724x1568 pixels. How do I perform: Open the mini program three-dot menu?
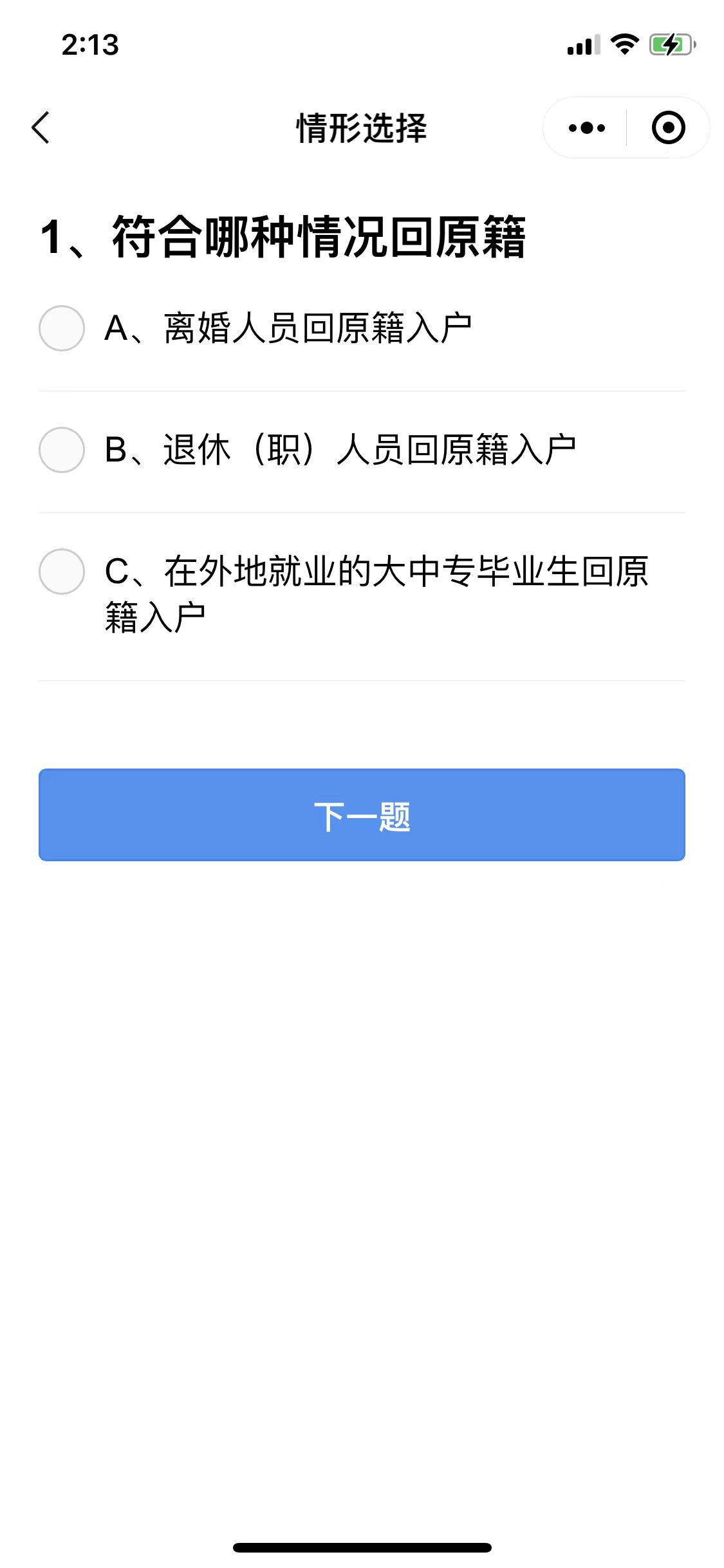pyautogui.click(x=586, y=127)
